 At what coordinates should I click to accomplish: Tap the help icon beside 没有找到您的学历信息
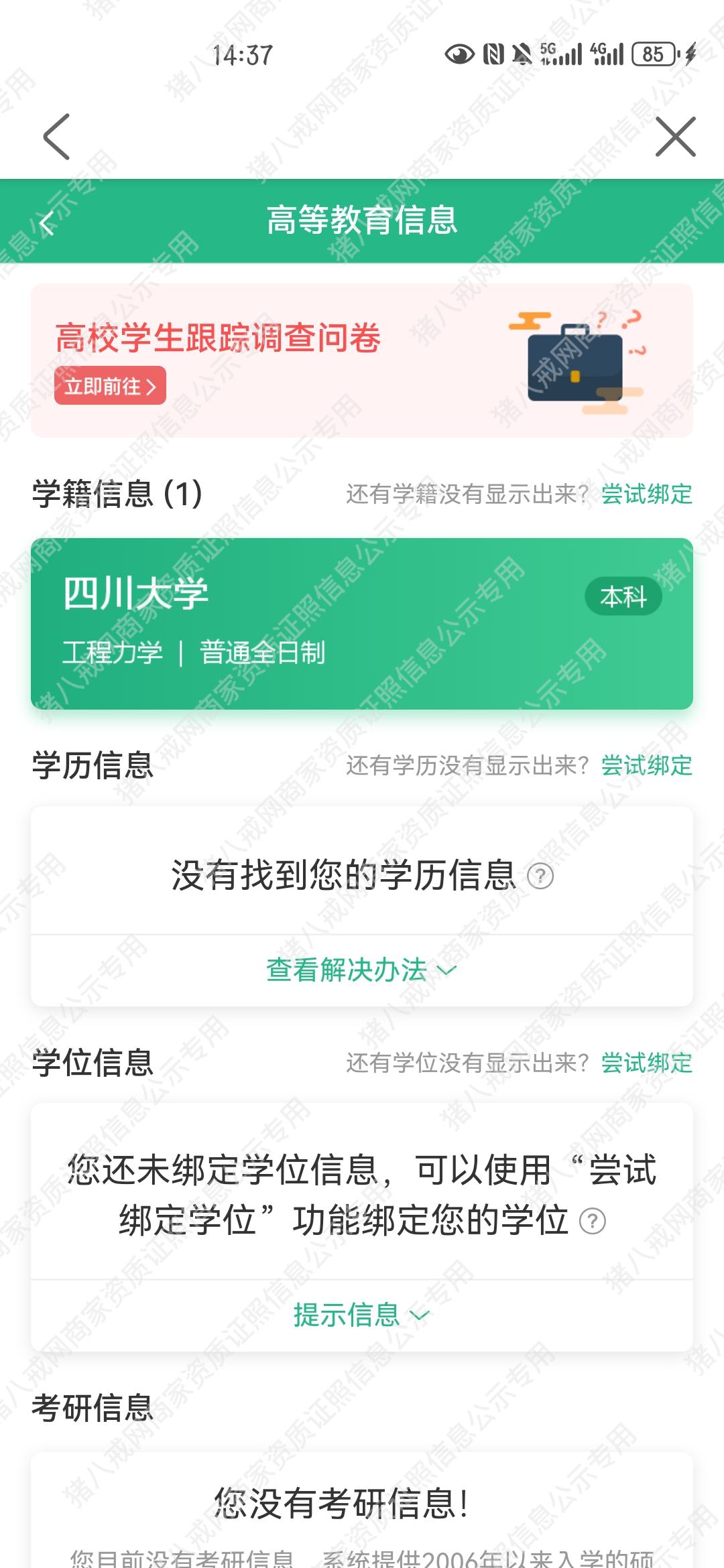click(x=540, y=876)
